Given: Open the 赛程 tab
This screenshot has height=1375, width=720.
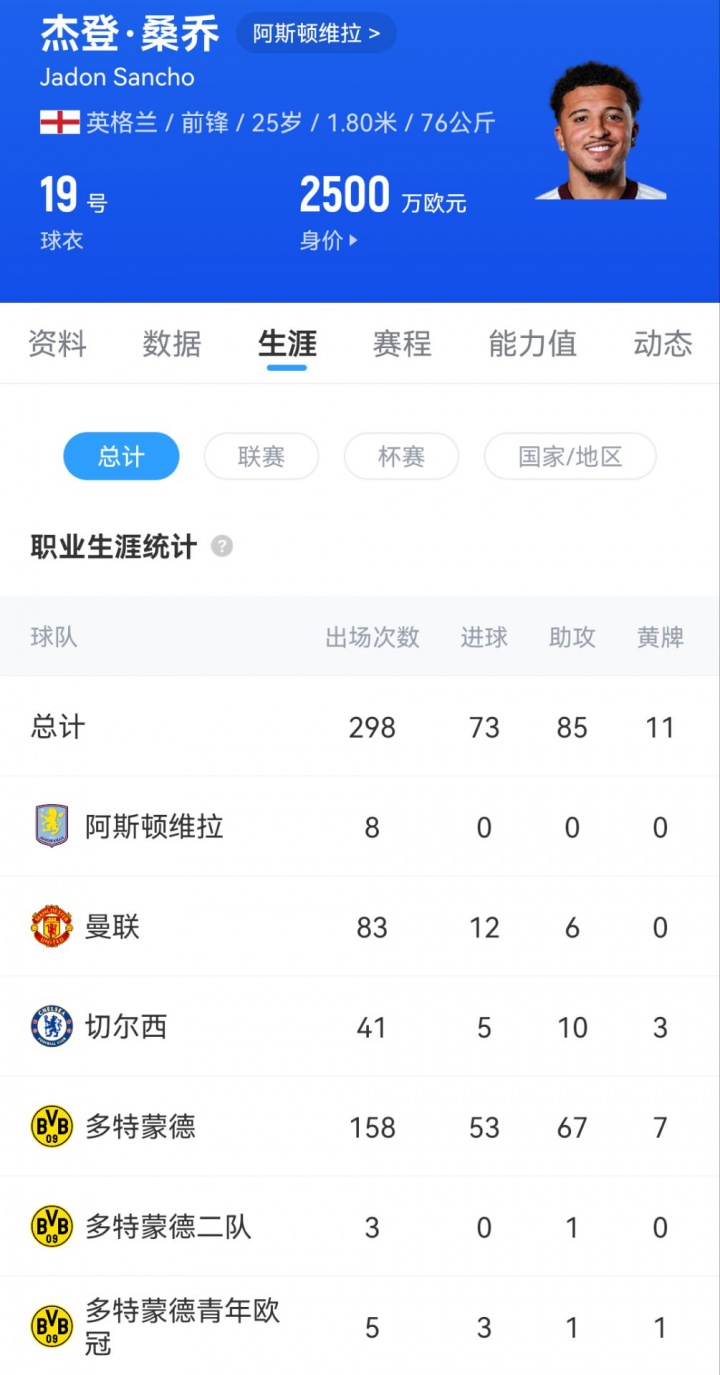Looking at the screenshot, I should pyautogui.click(x=402, y=344).
